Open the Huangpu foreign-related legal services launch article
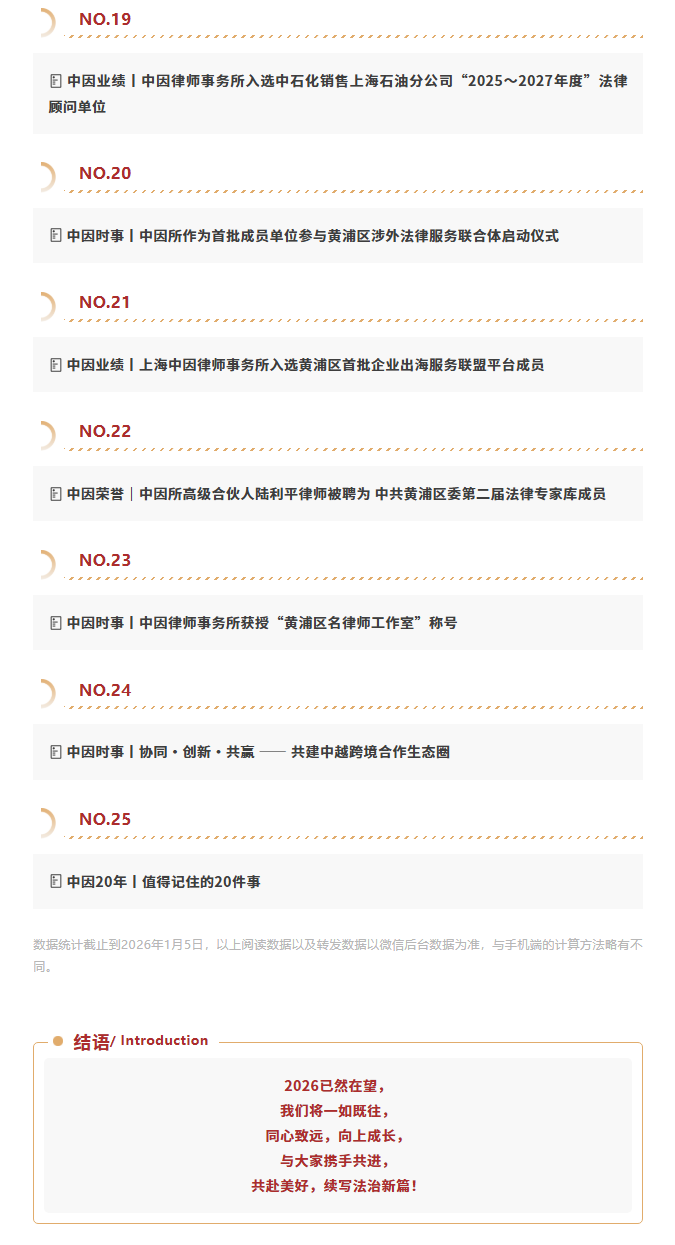The image size is (675, 1245). pyautogui.click(x=313, y=236)
